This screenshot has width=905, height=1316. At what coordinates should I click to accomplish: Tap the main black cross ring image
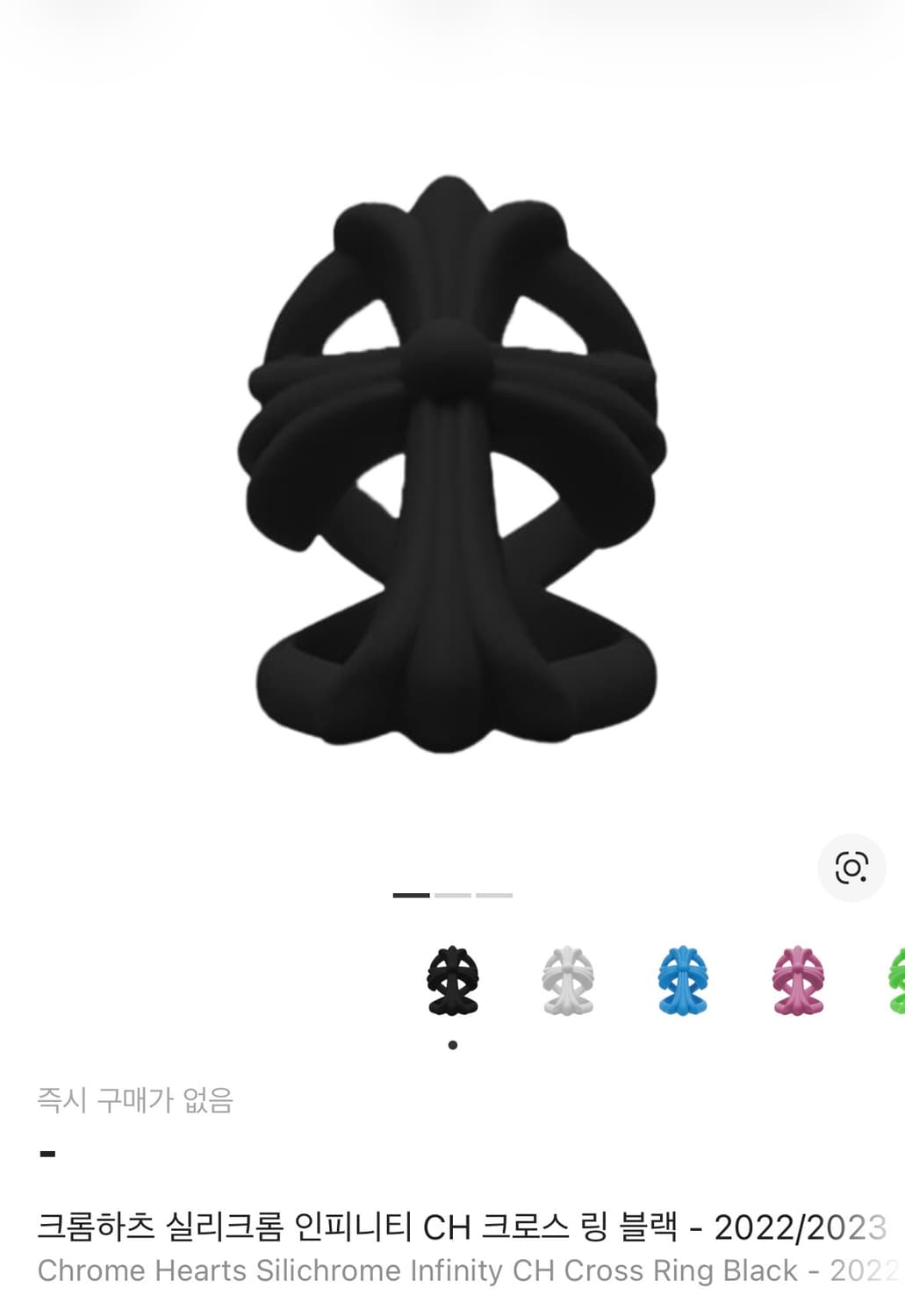point(452,465)
